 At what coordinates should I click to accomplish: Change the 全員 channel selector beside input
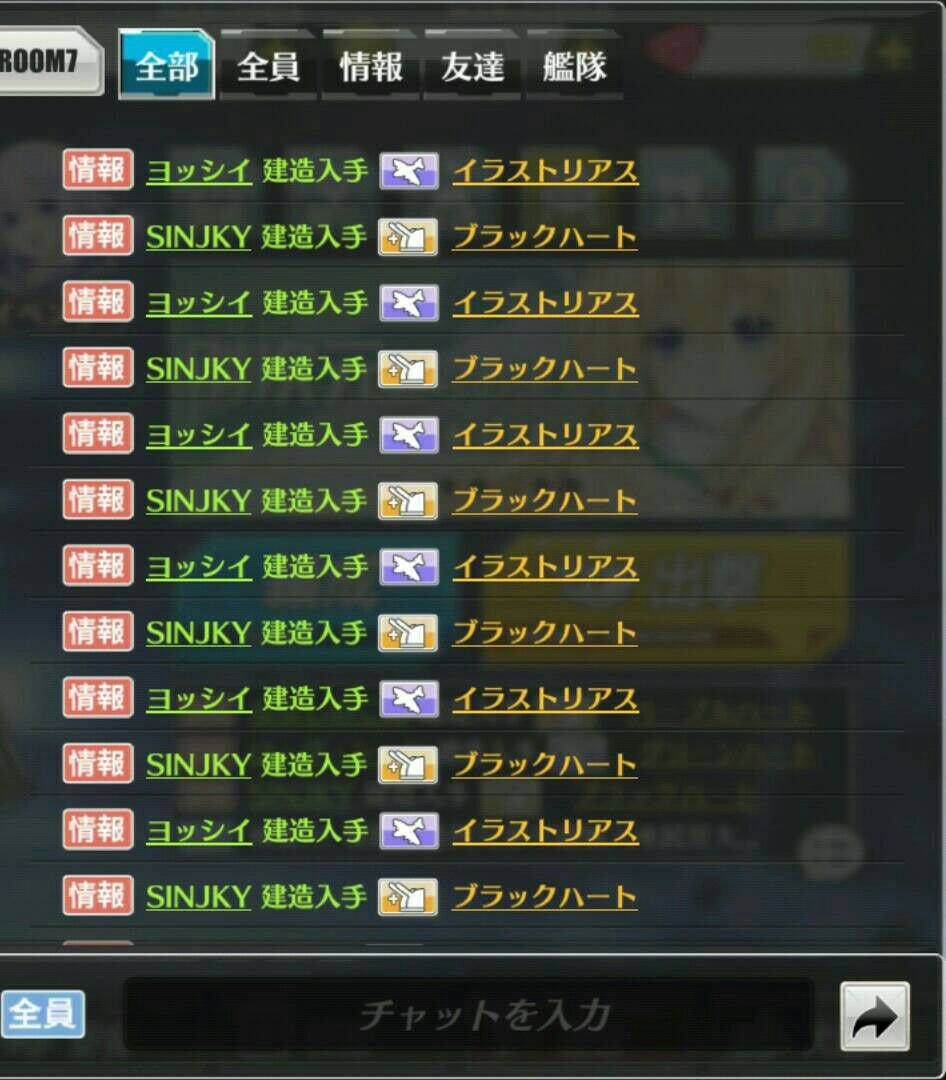point(43,1015)
